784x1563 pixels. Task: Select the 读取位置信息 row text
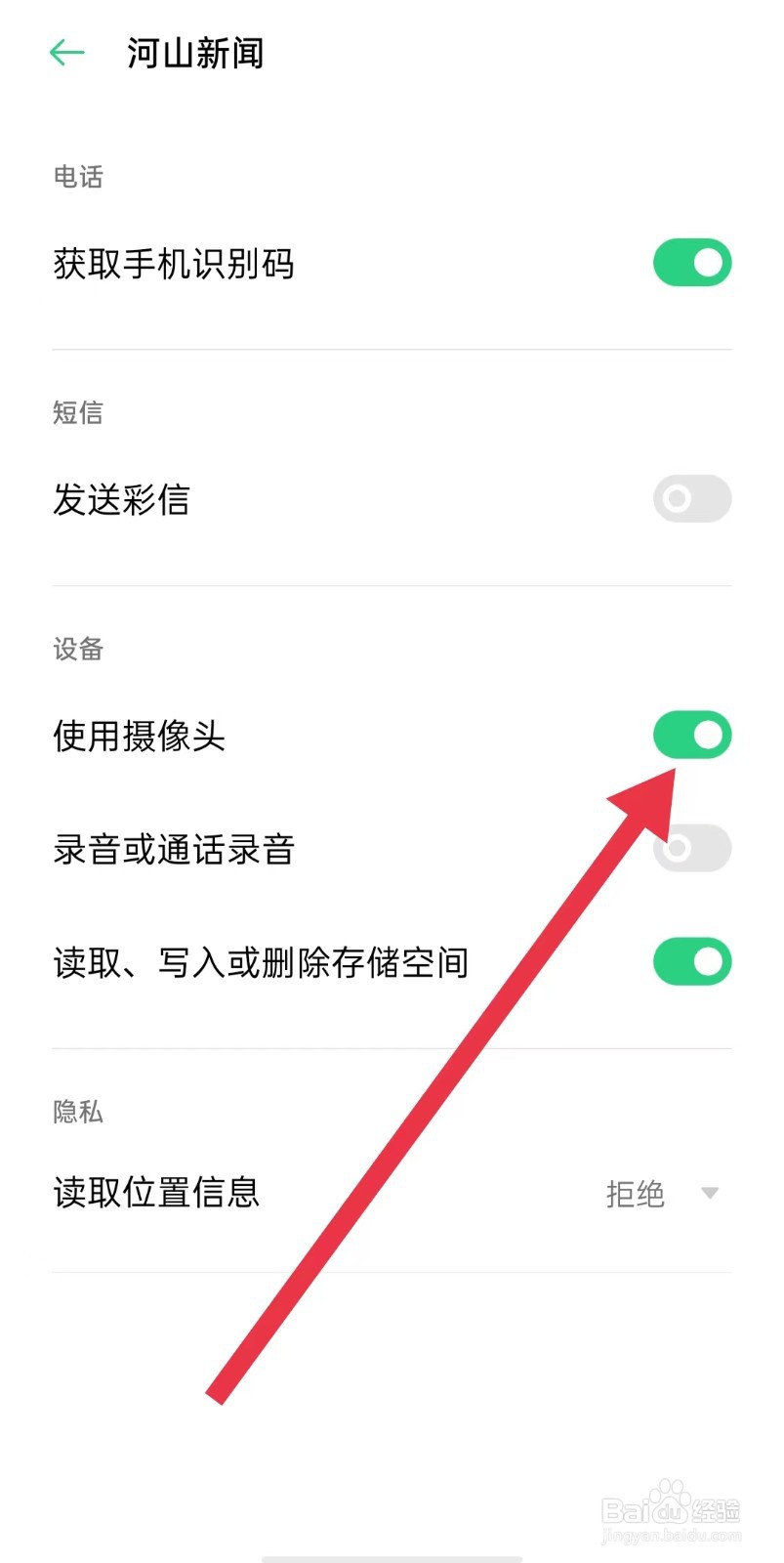(x=156, y=1193)
